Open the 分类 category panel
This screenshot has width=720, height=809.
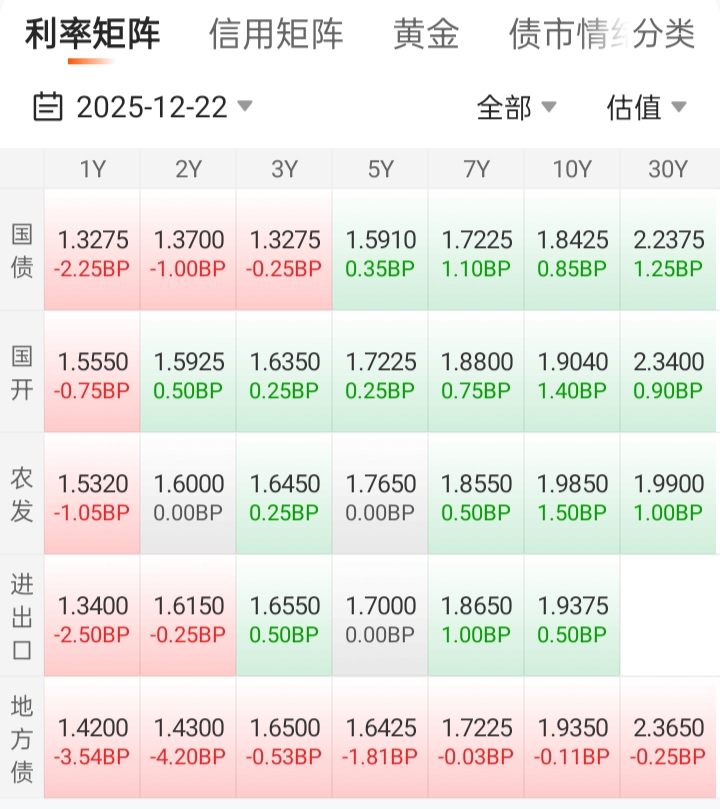(x=664, y=35)
